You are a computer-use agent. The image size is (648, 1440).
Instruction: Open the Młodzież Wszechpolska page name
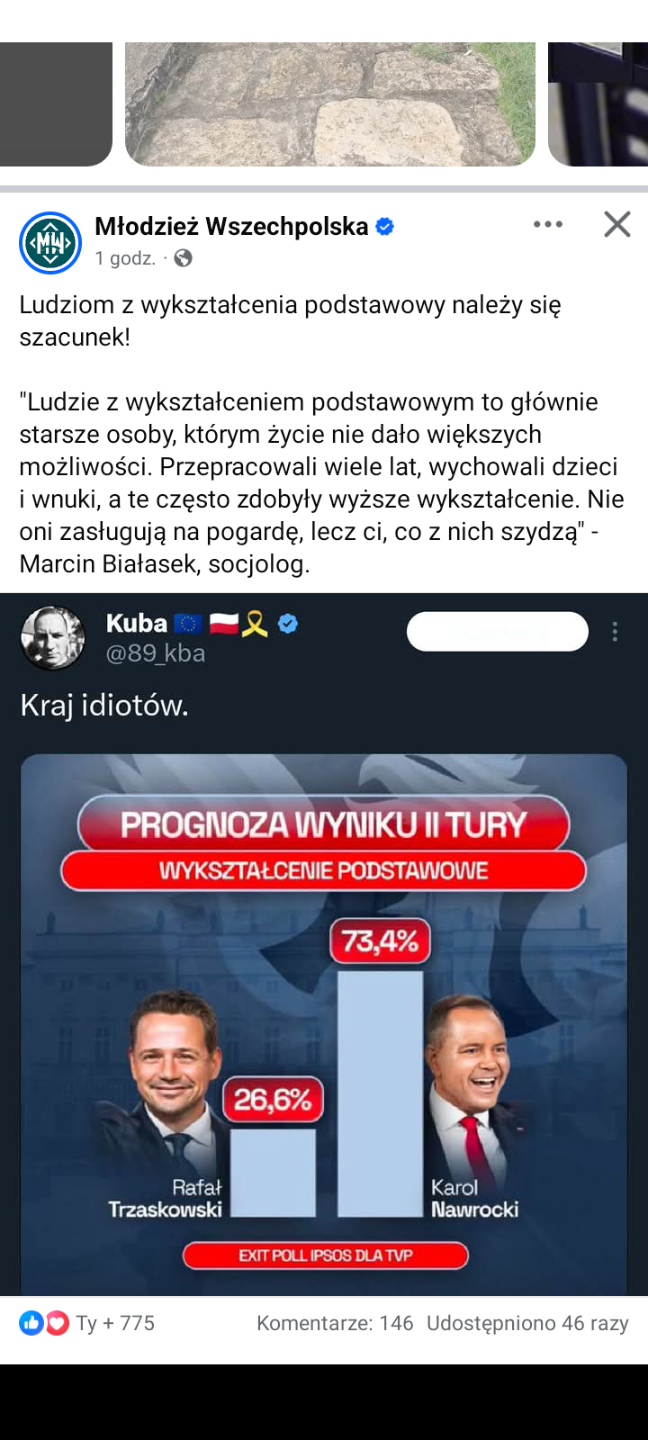(x=231, y=227)
